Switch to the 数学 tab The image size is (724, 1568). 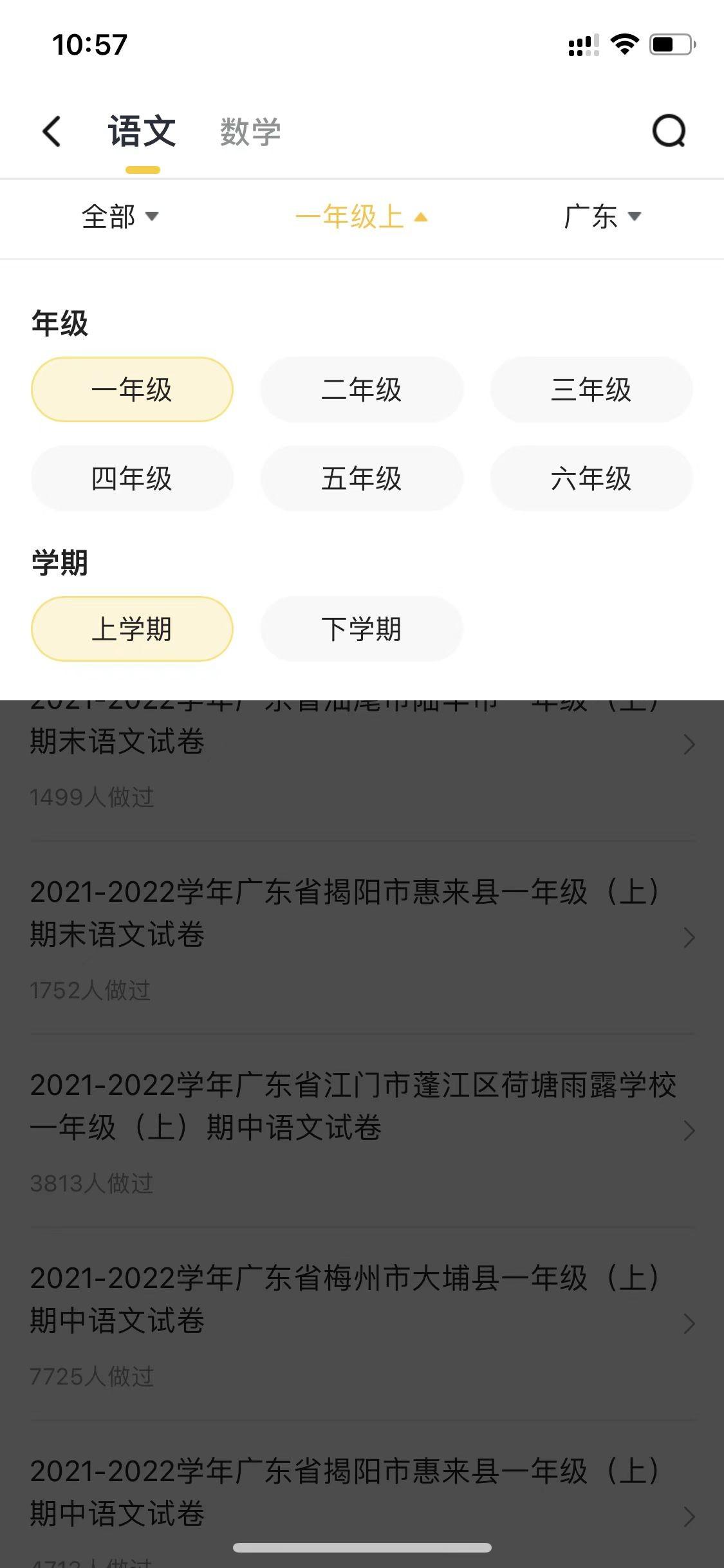250,132
